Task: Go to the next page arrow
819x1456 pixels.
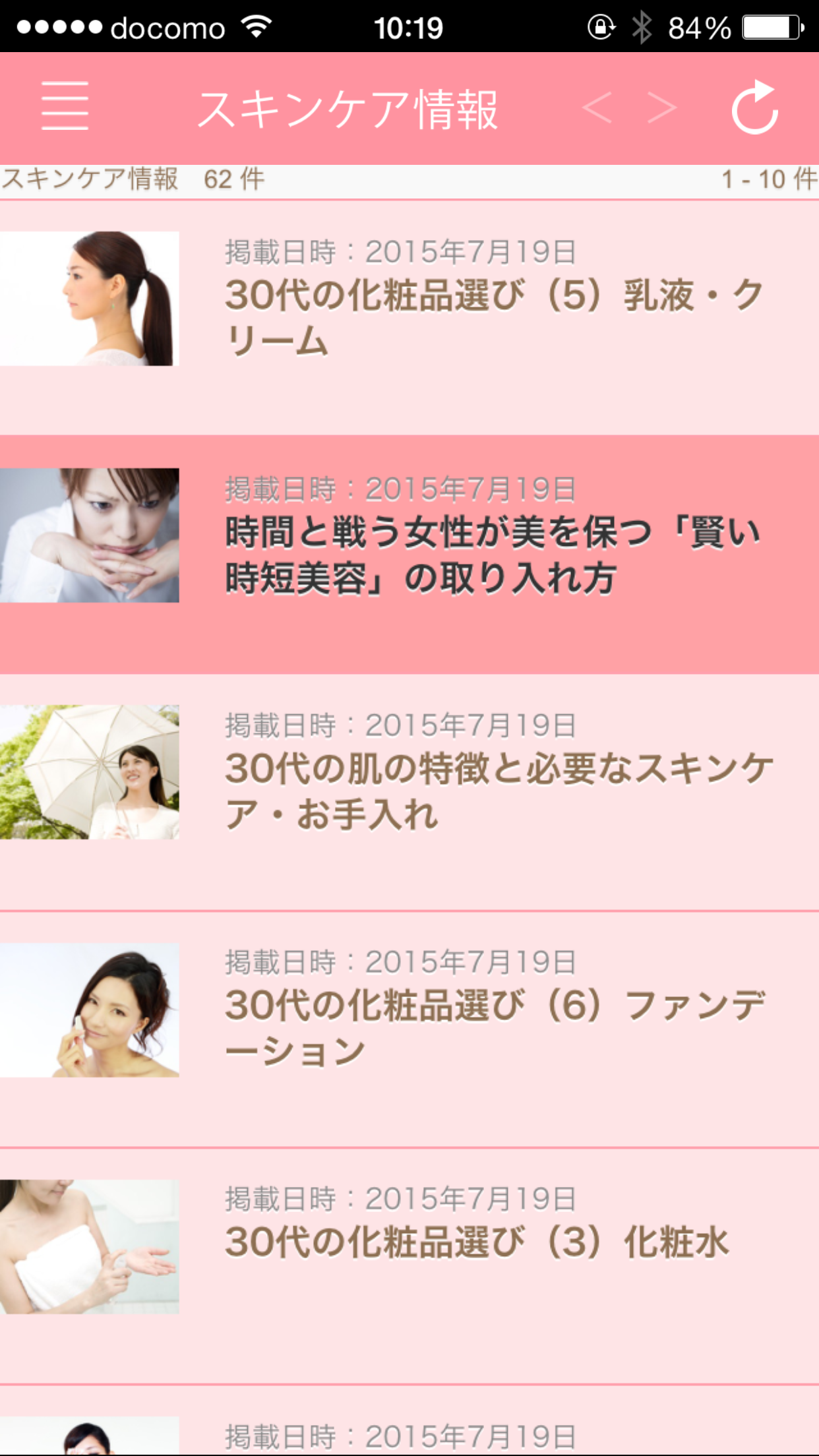Action: [x=661, y=107]
